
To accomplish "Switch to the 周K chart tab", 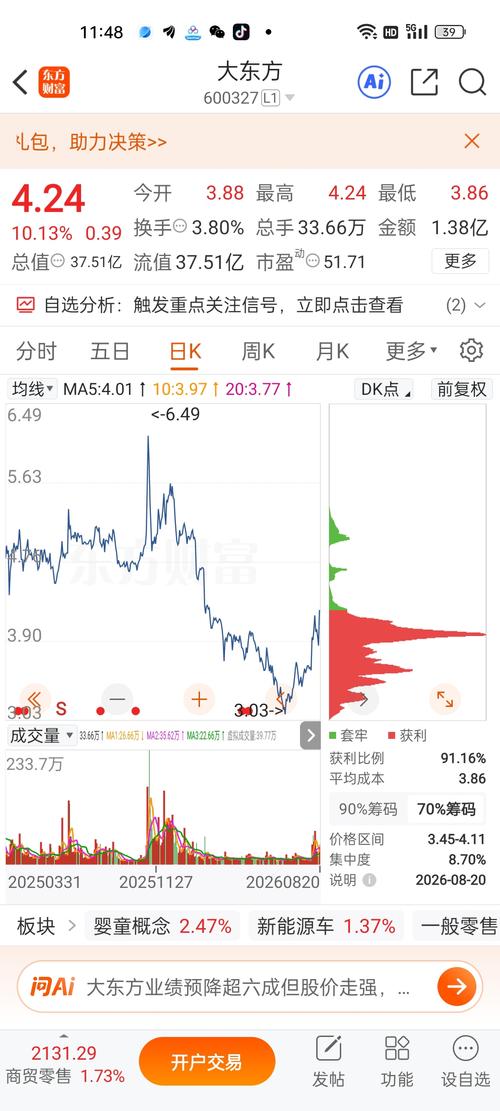I will point(258,351).
